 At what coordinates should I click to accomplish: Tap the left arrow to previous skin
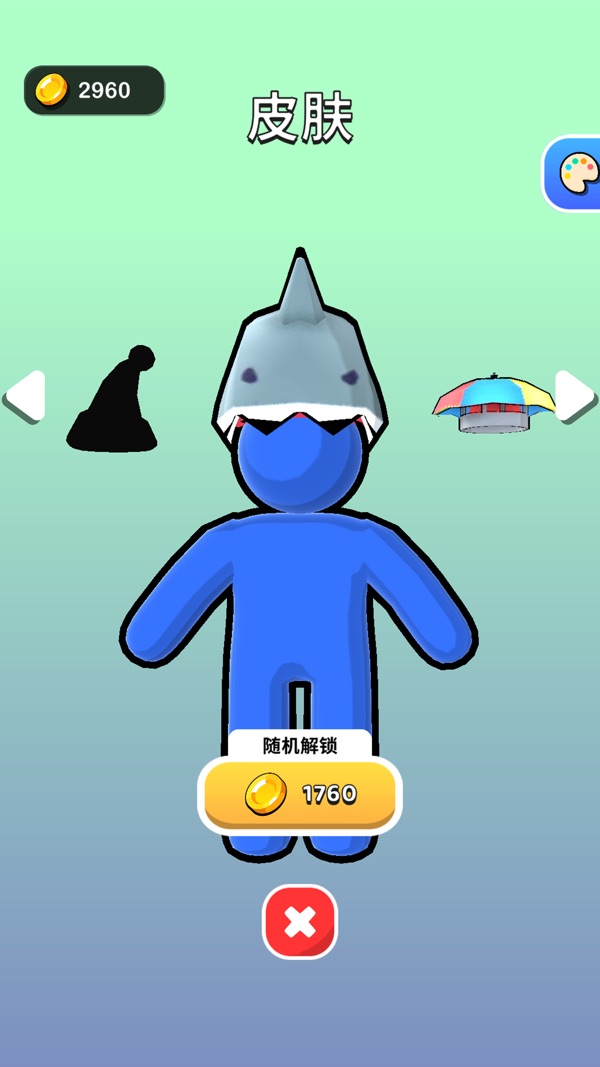click(x=26, y=396)
